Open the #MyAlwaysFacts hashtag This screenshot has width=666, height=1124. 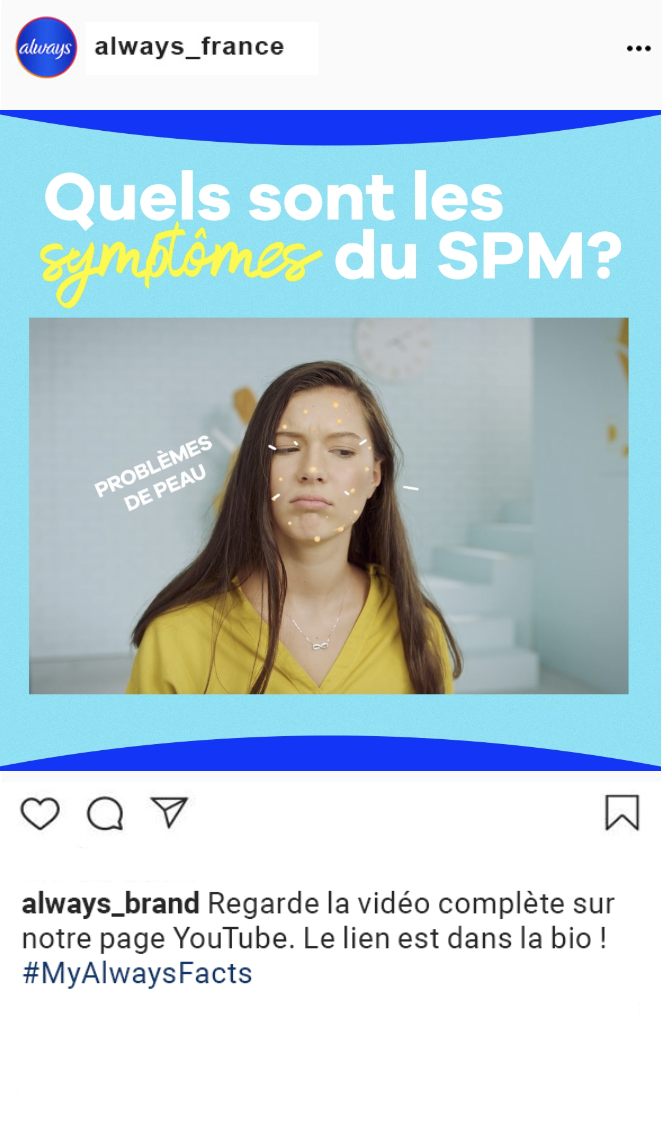pyautogui.click(x=137, y=973)
